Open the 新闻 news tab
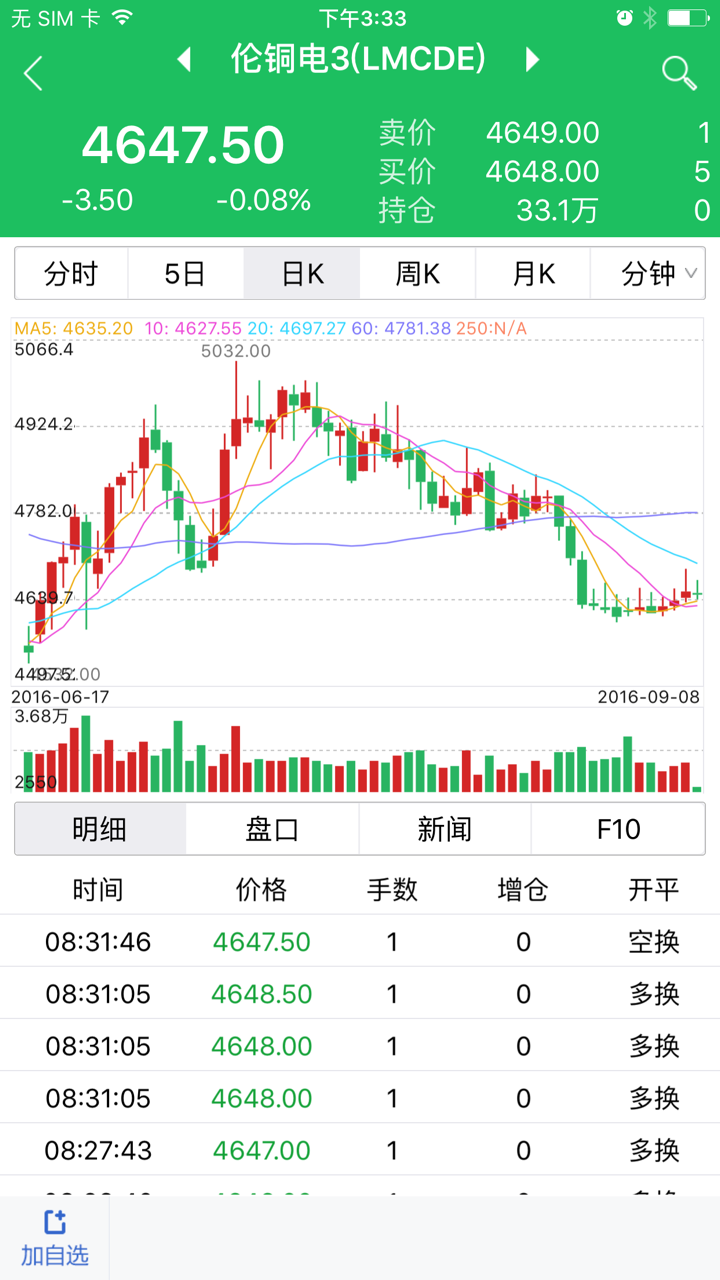Screen dimensions: 720x1280 tap(445, 829)
